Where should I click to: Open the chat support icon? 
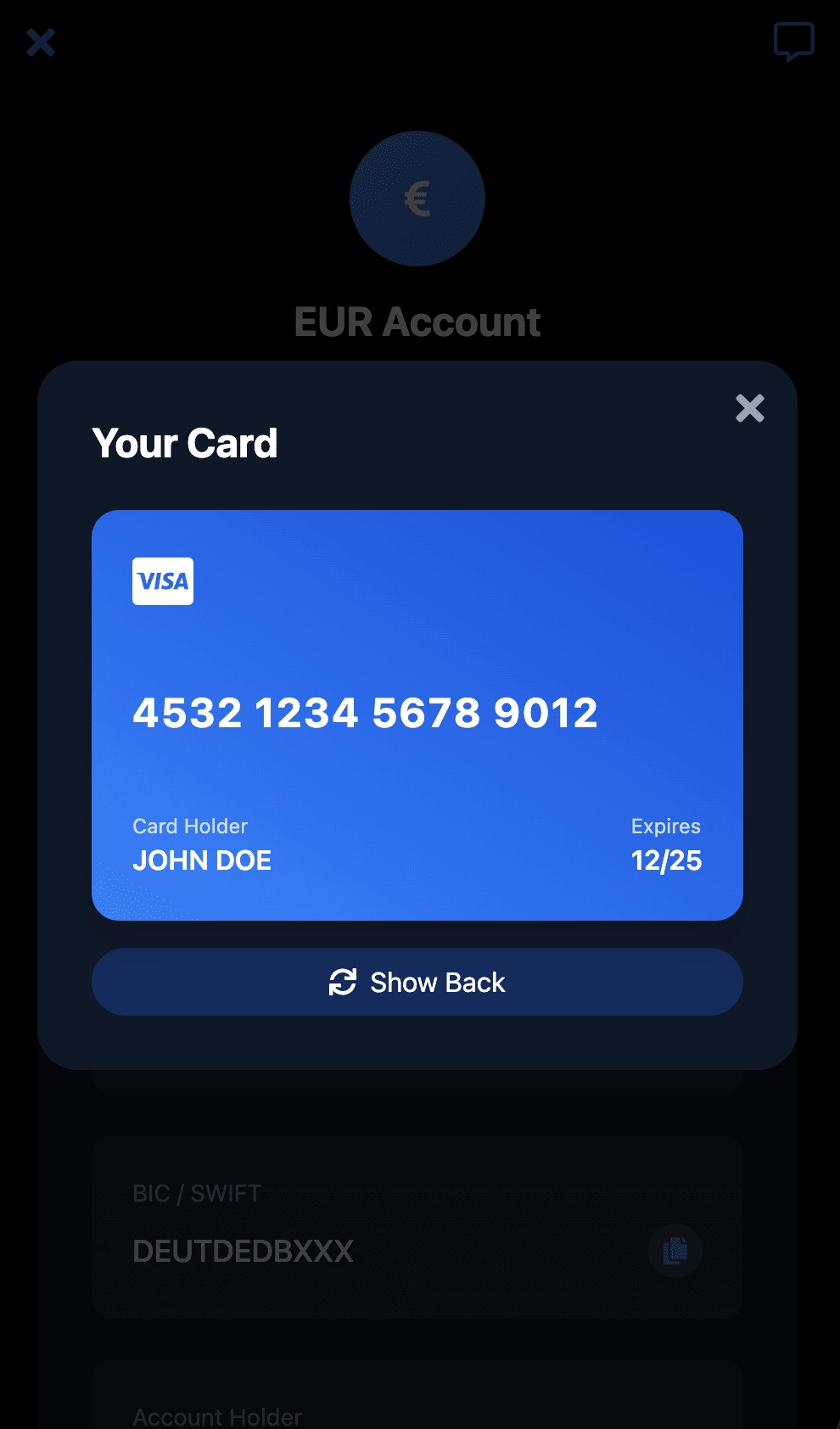click(793, 42)
